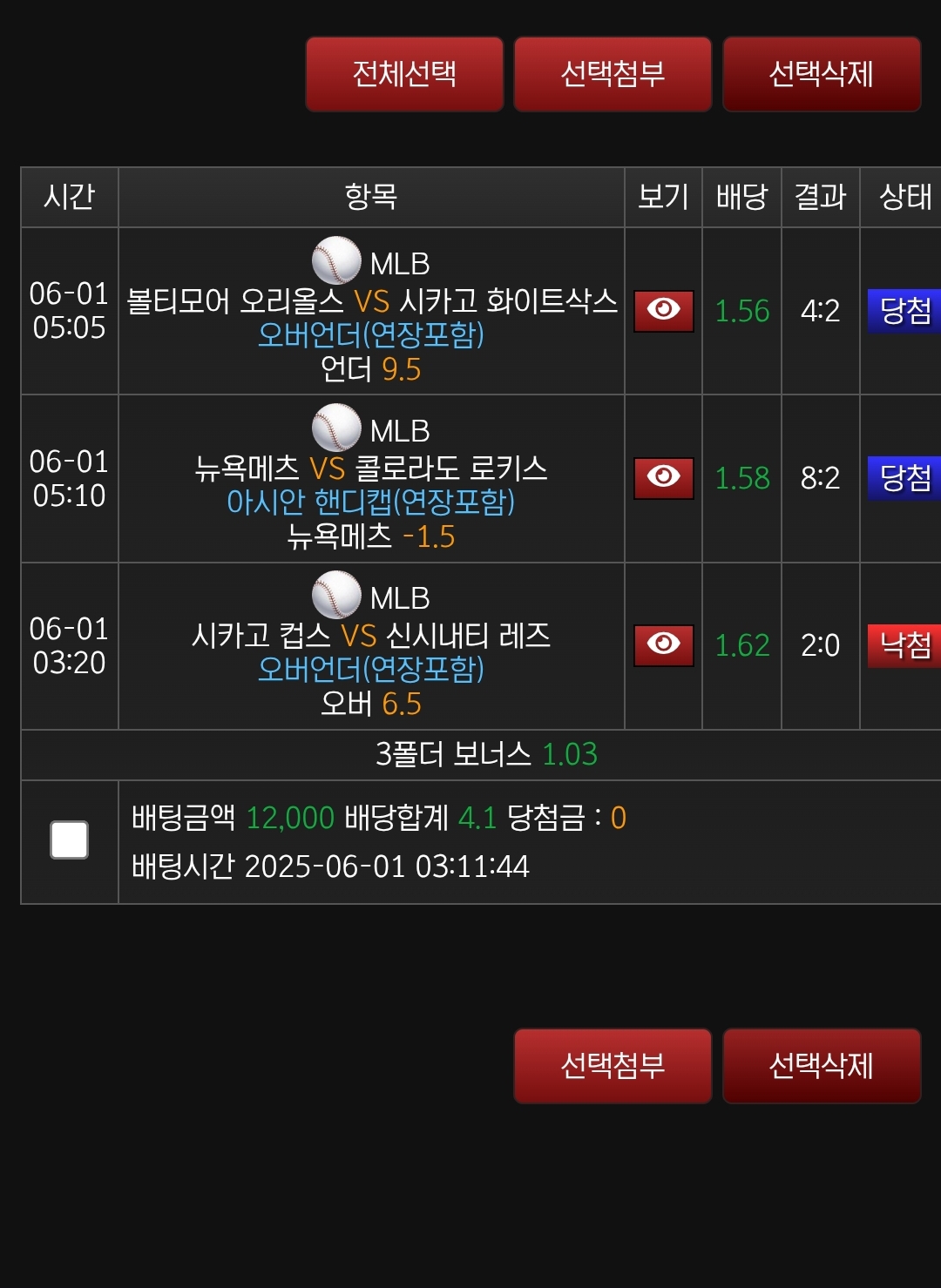
Task: Tap the top 선택삭제 button
Action: (x=821, y=74)
